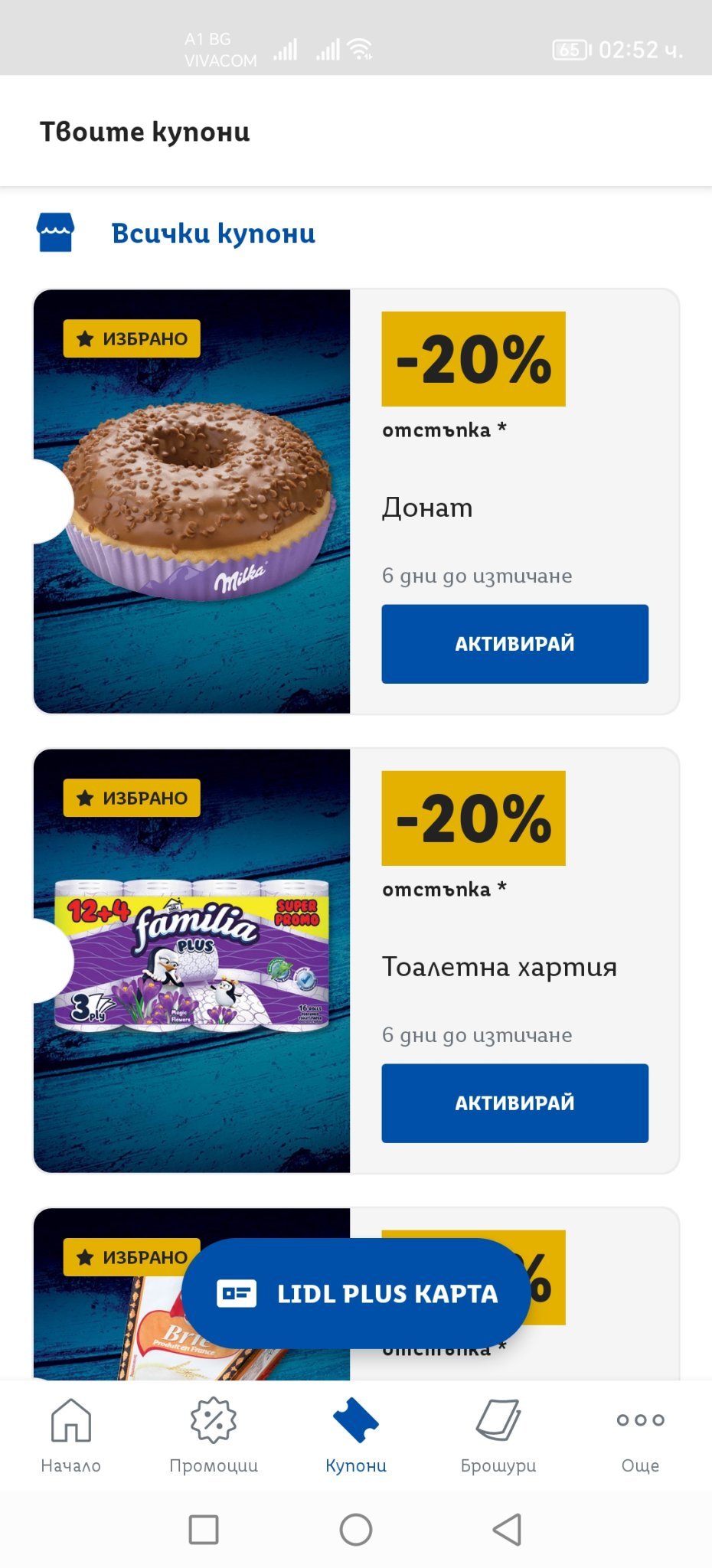The width and height of the screenshot is (712, 1568).
Task: Open the Lidl Plus карта button
Action: coord(356,1293)
